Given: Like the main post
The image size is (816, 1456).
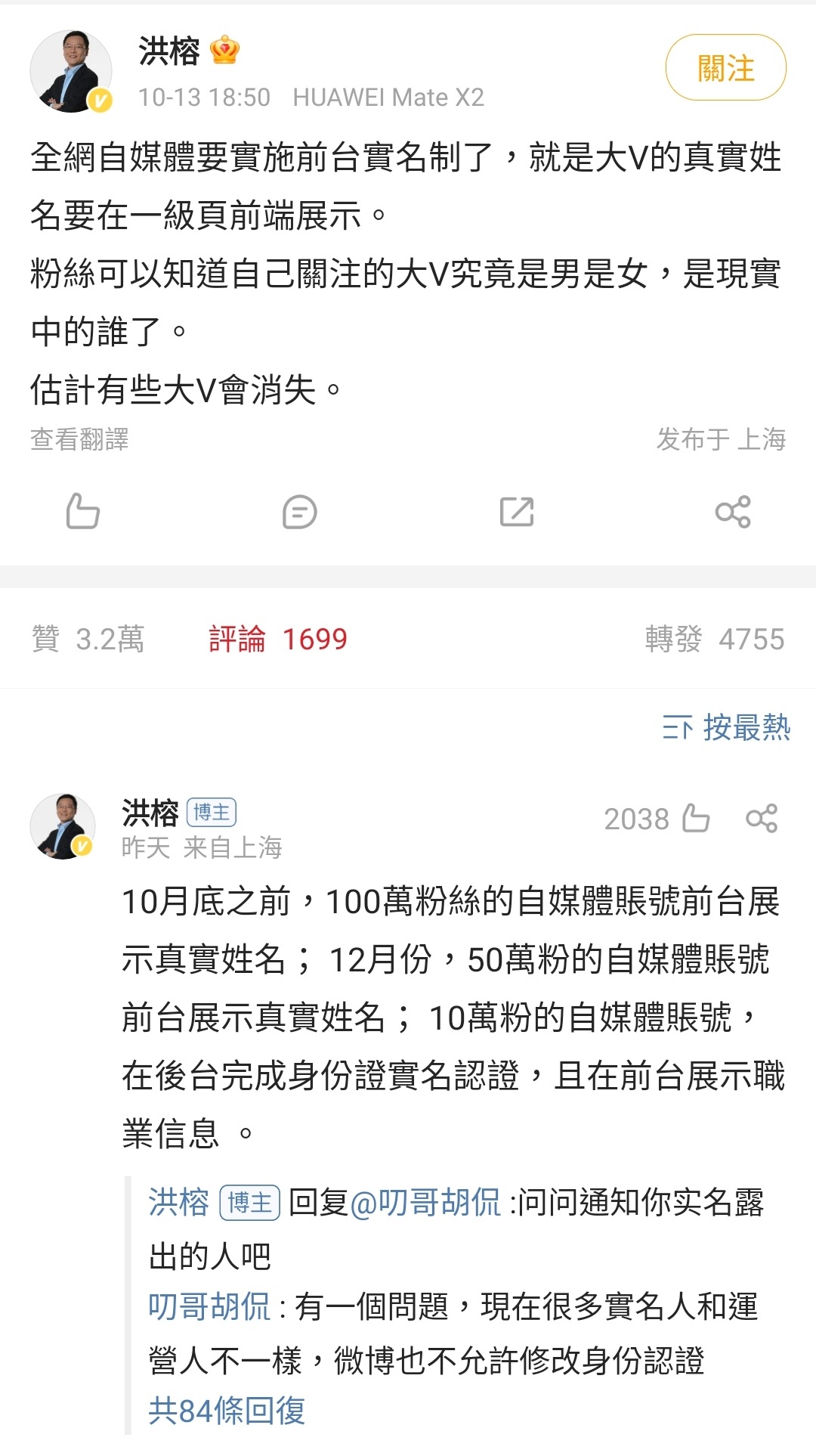Looking at the screenshot, I should [x=82, y=511].
